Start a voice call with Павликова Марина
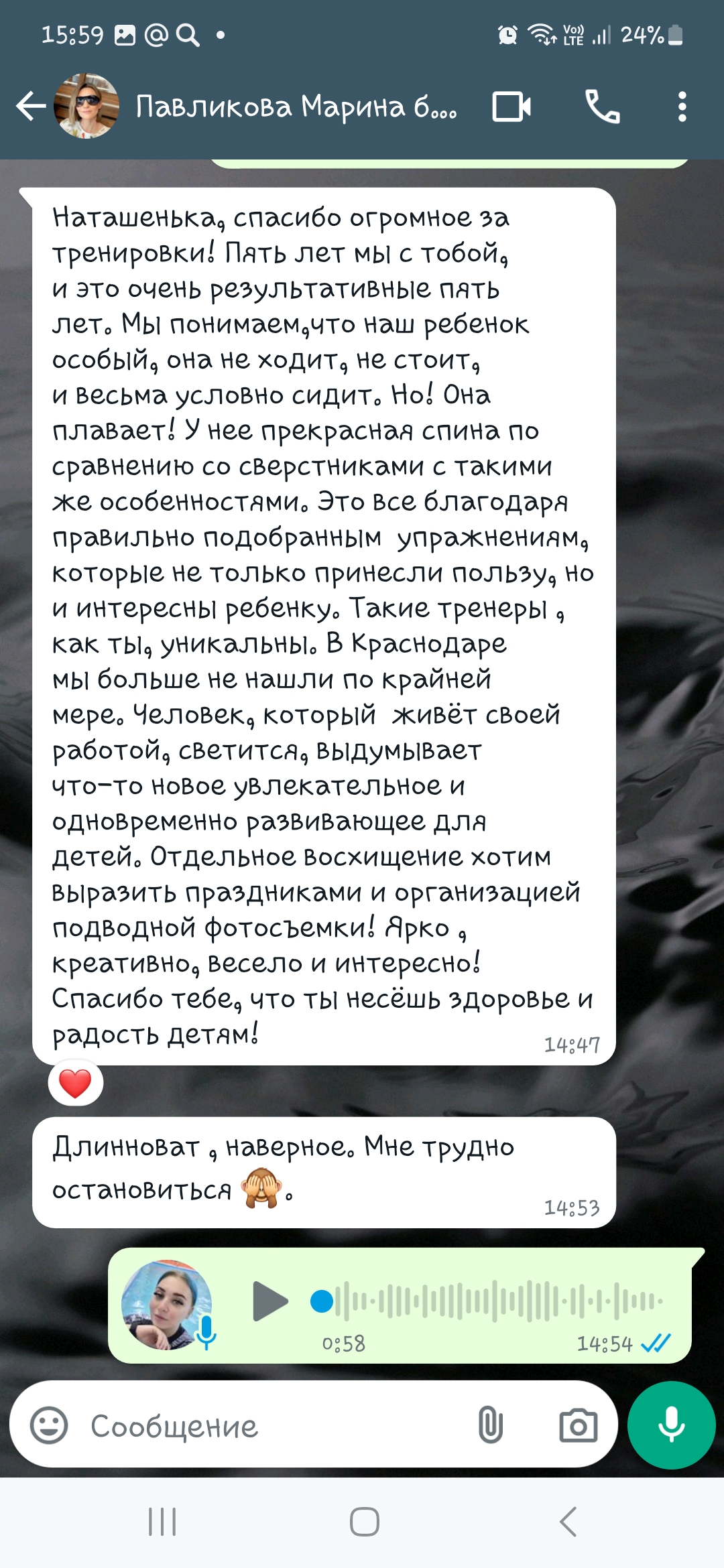Image resolution: width=724 pixels, height=1568 pixels. 602,107
